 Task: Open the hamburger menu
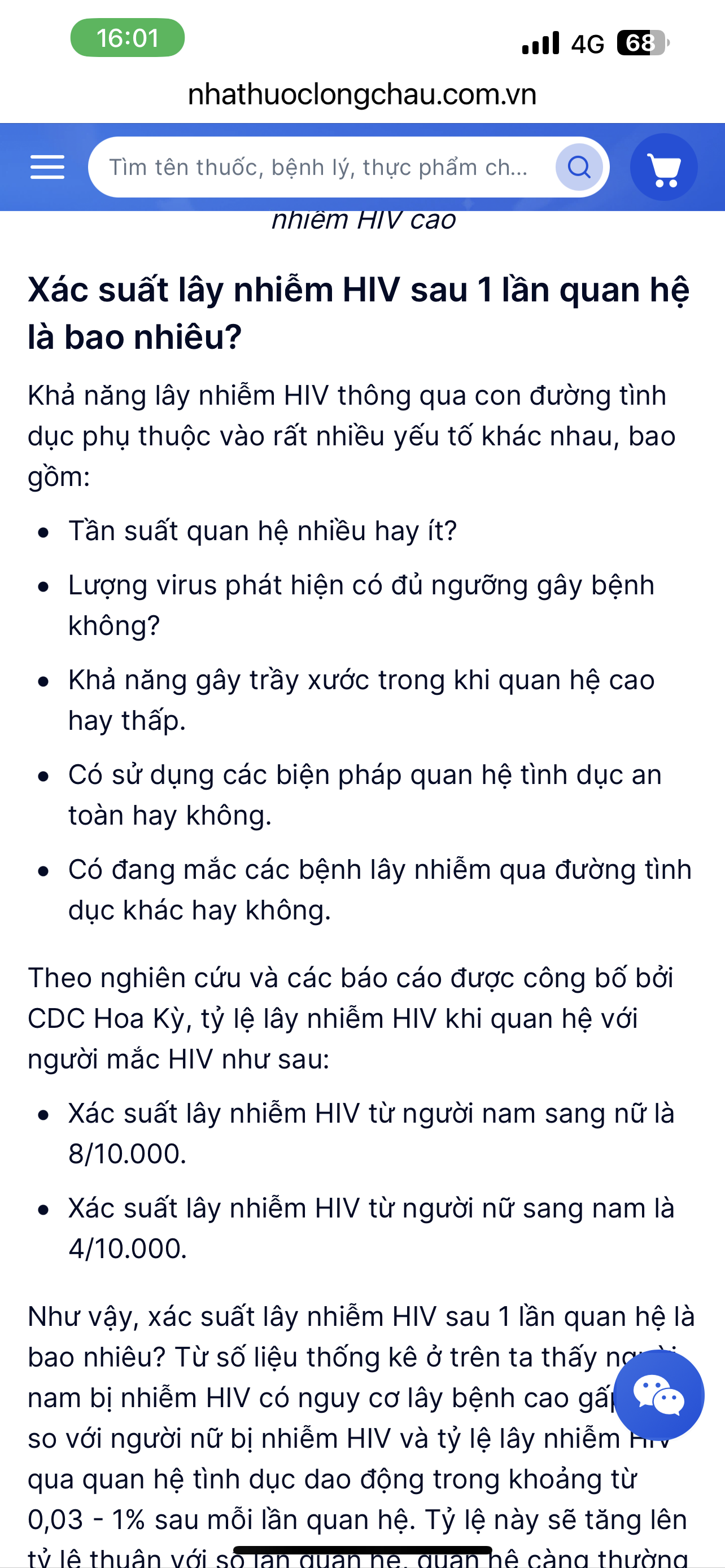tap(47, 167)
